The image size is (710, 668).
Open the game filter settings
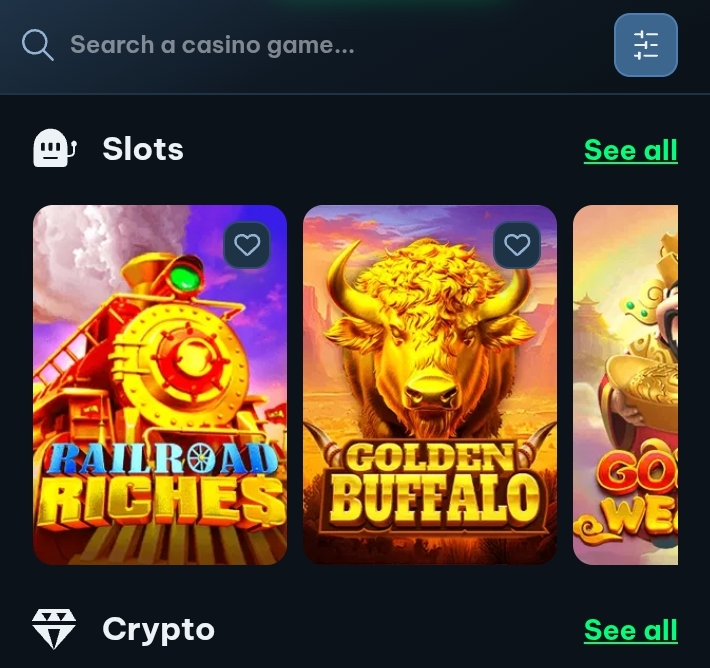click(x=645, y=45)
